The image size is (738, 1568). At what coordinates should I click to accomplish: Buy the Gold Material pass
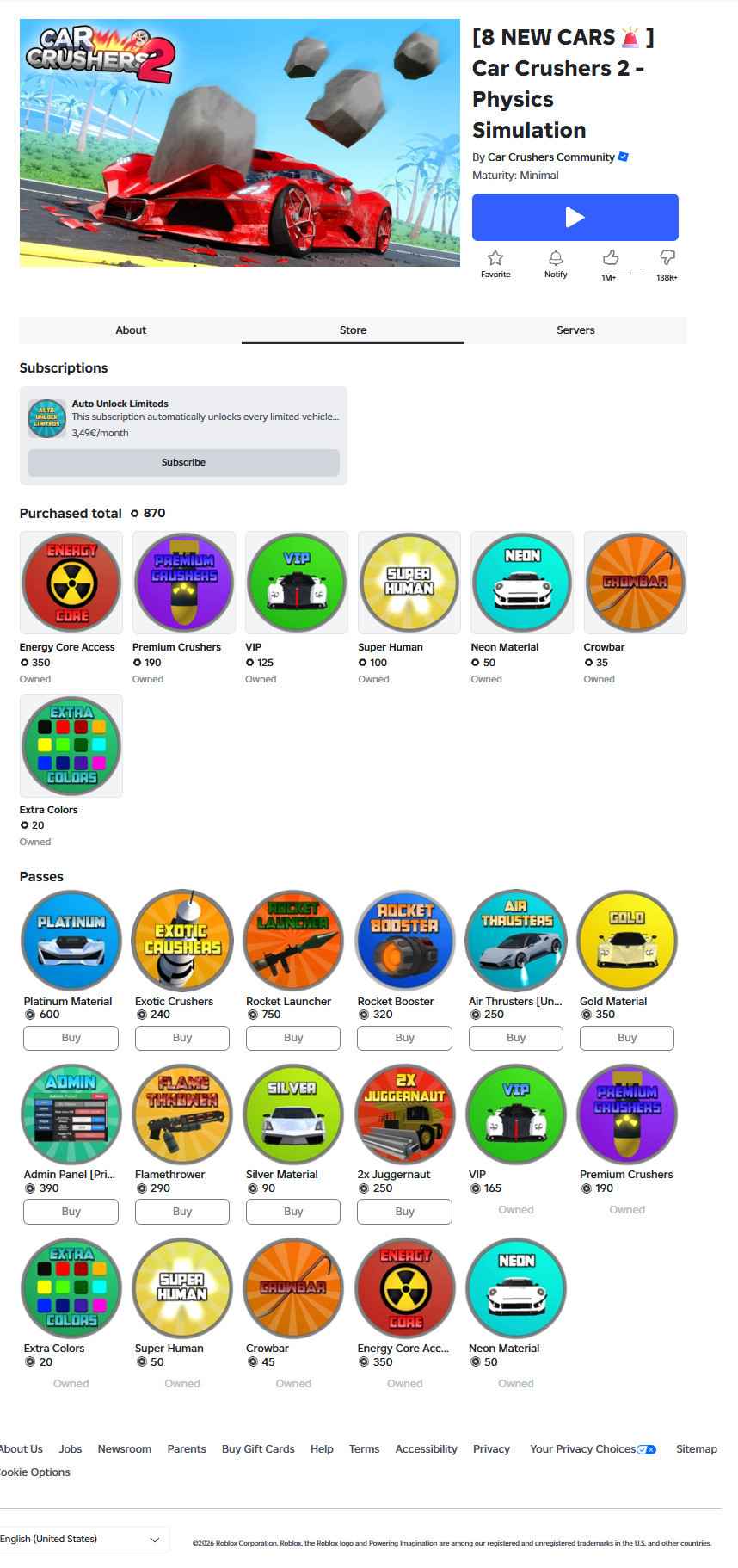point(627,1038)
